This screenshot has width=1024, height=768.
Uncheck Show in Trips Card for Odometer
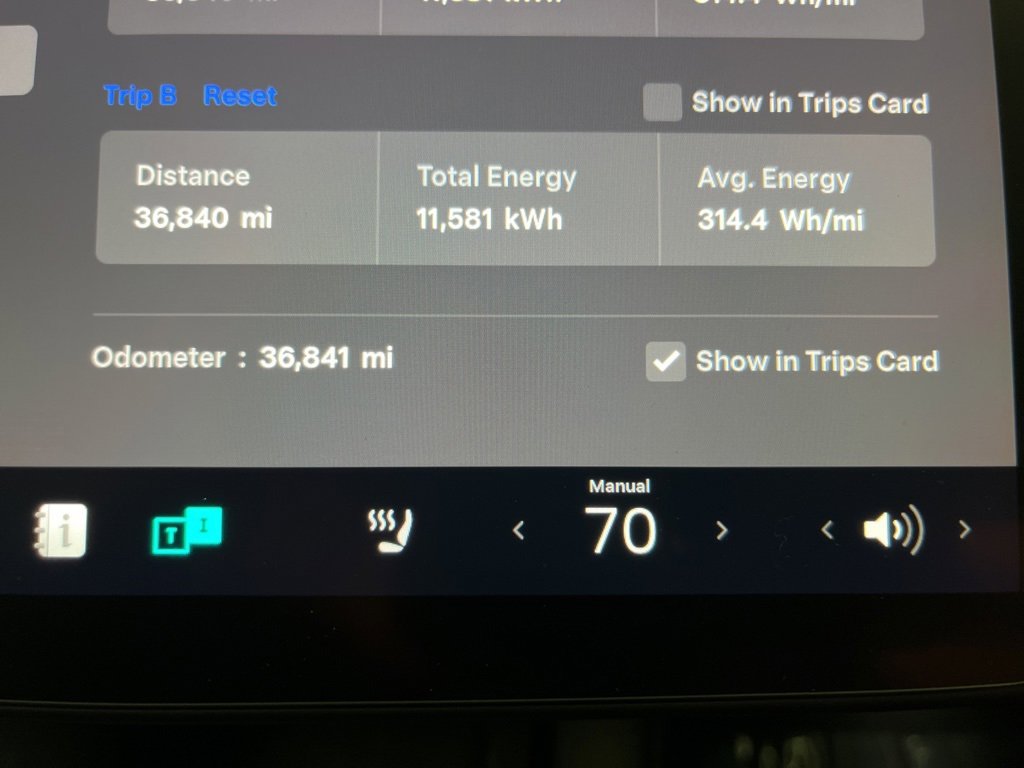point(666,362)
